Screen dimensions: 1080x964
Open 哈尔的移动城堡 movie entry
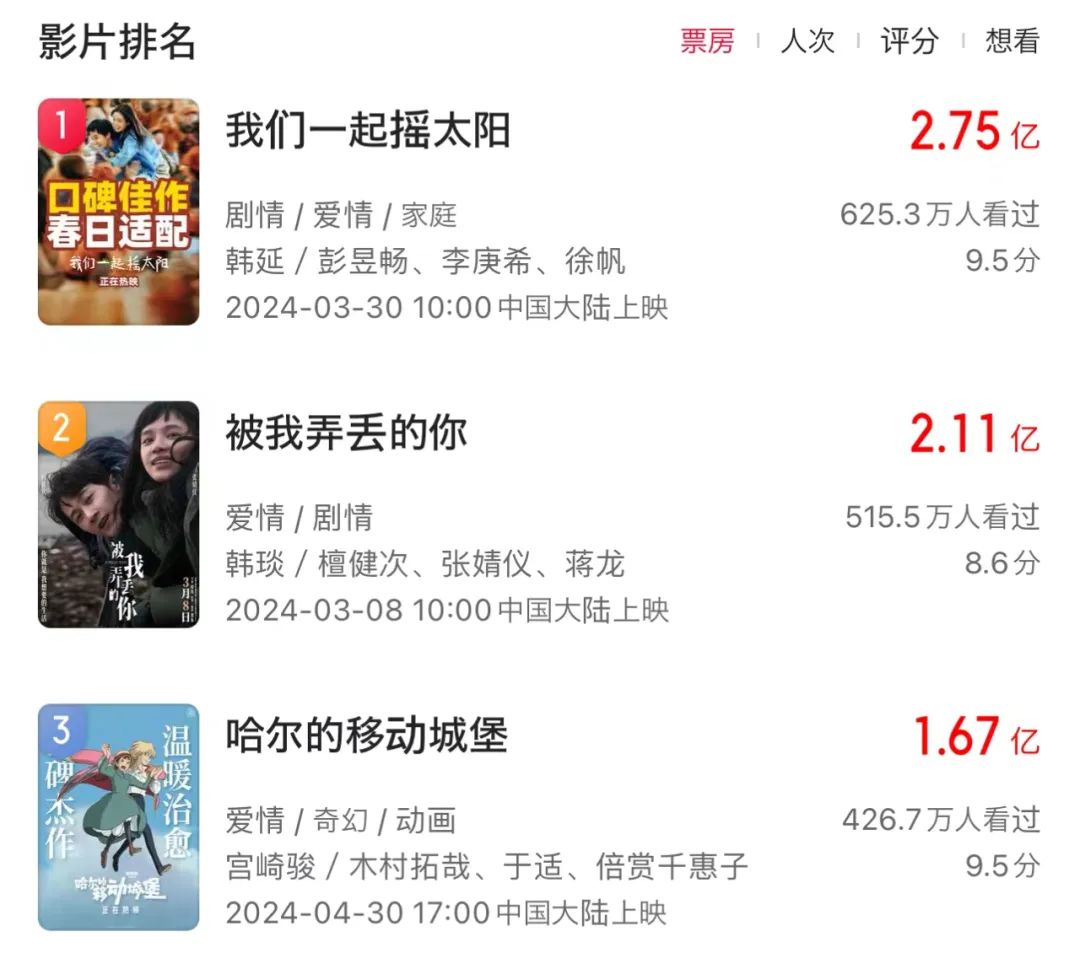click(367, 736)
